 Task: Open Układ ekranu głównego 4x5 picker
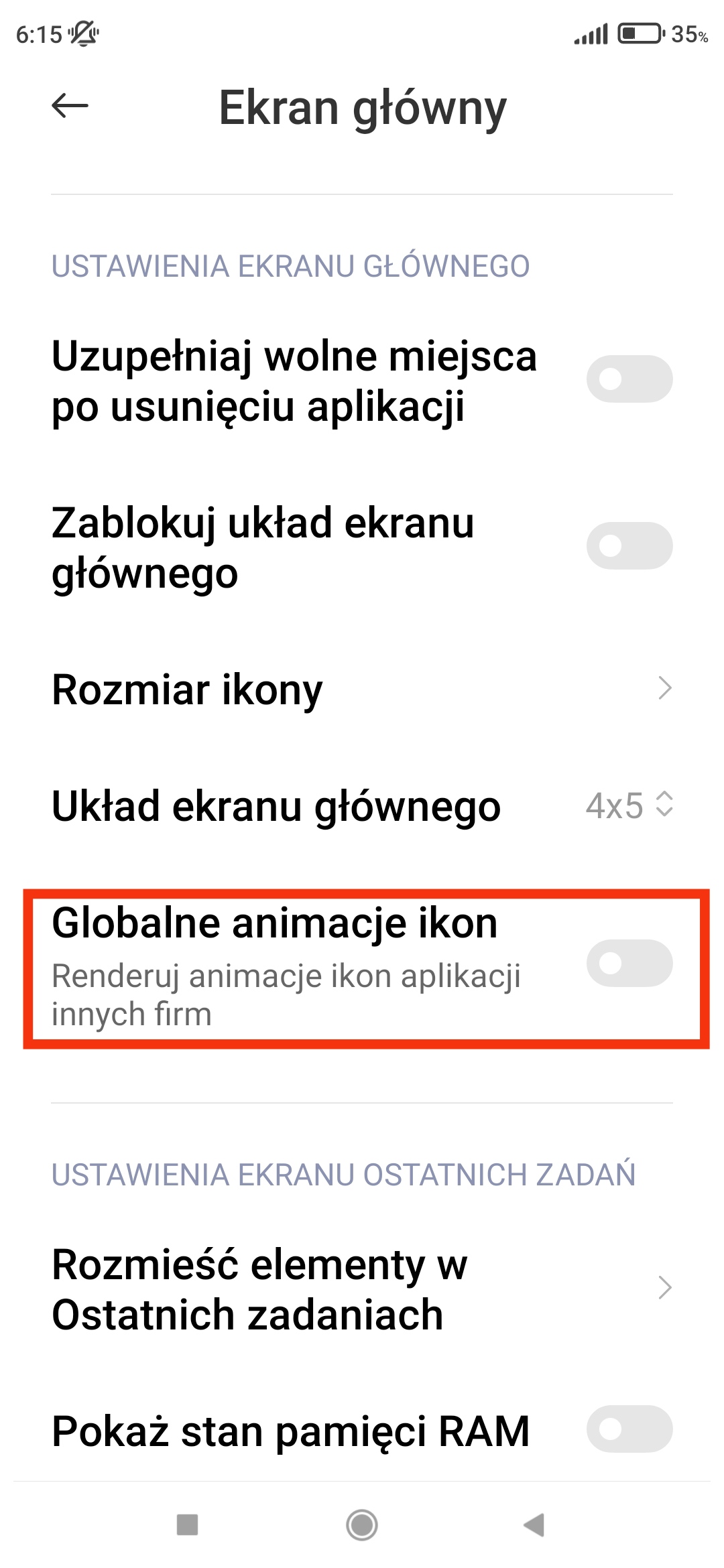pos(629,805)
